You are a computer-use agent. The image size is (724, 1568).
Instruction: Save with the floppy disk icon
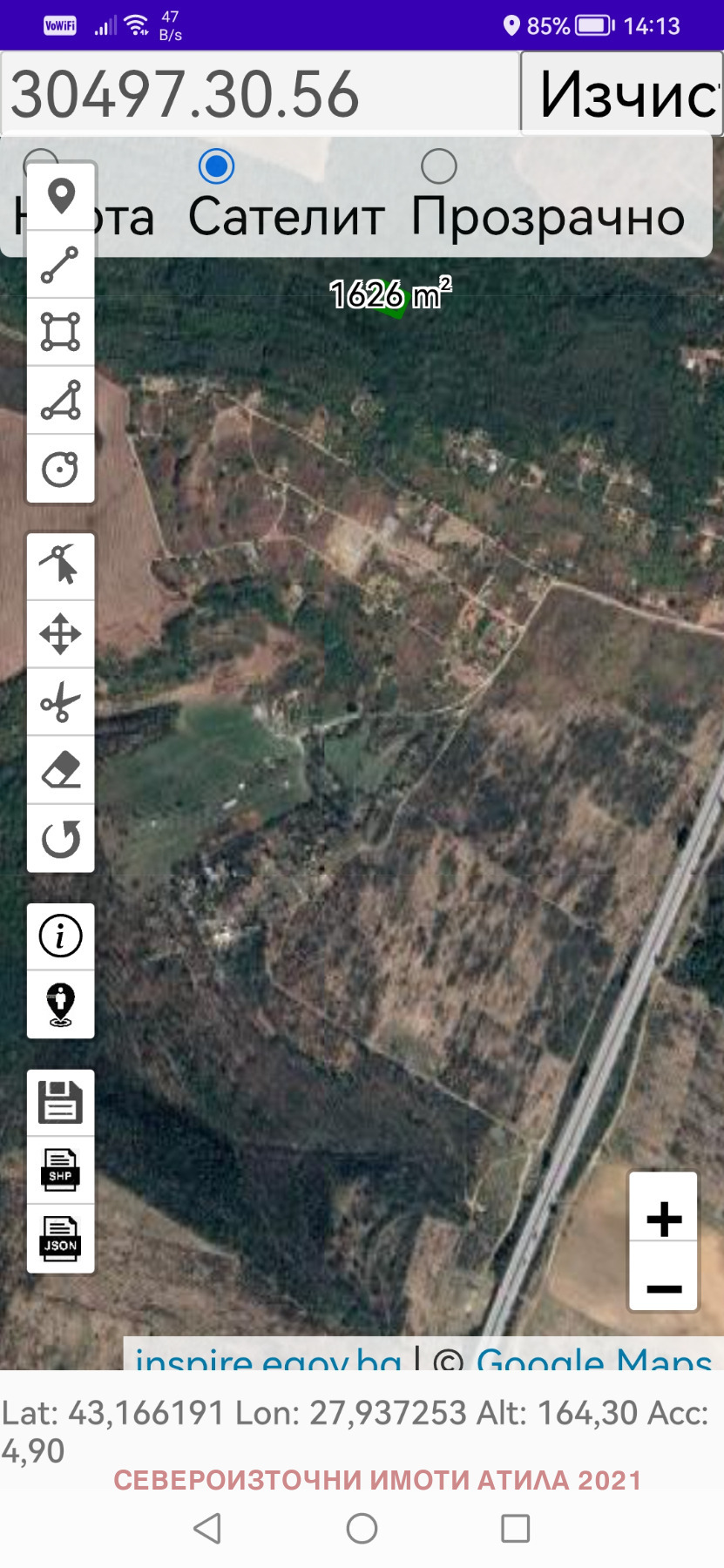pyautogui.click(x=61, y=1103)
